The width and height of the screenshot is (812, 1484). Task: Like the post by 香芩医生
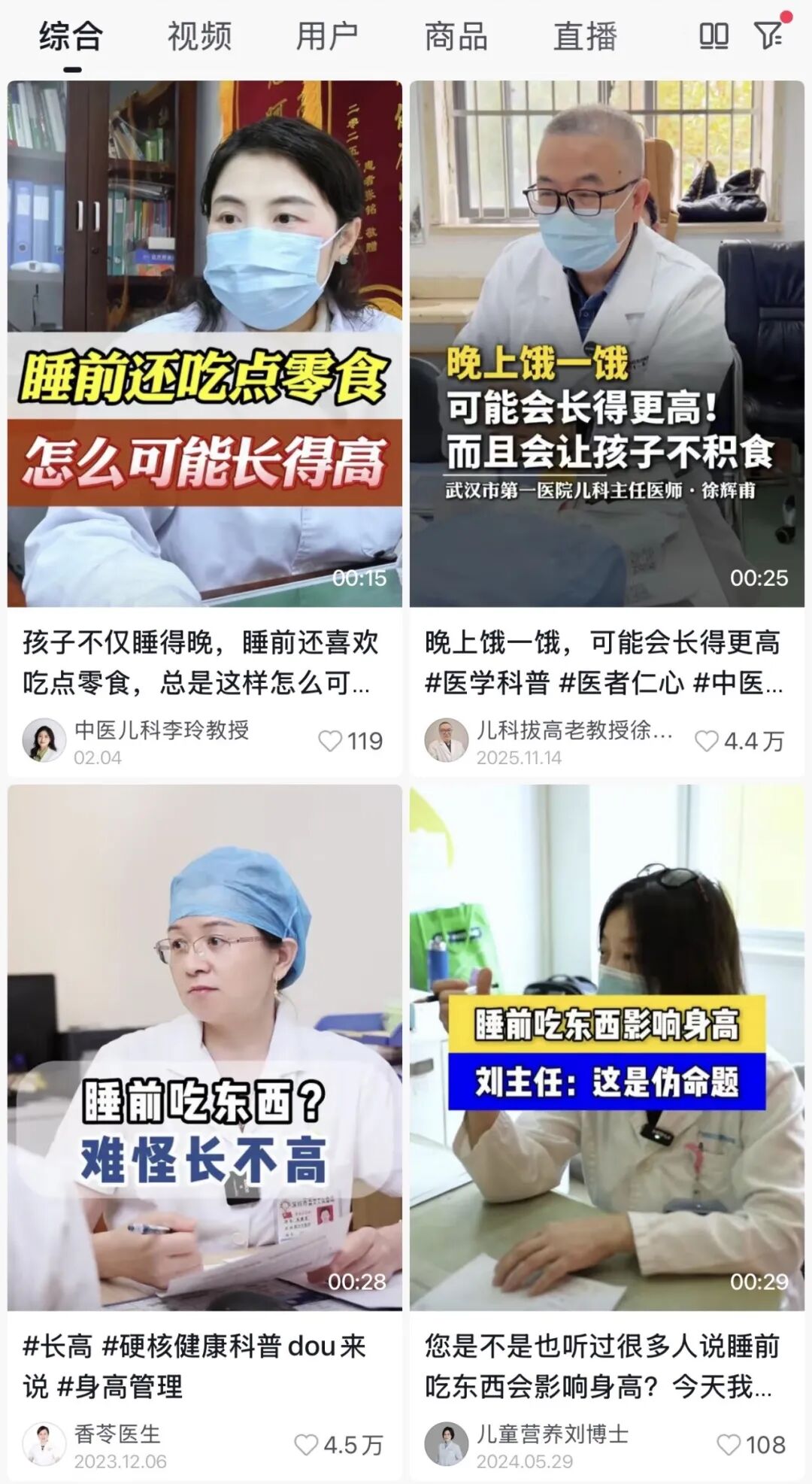(x=306, y=1445)
